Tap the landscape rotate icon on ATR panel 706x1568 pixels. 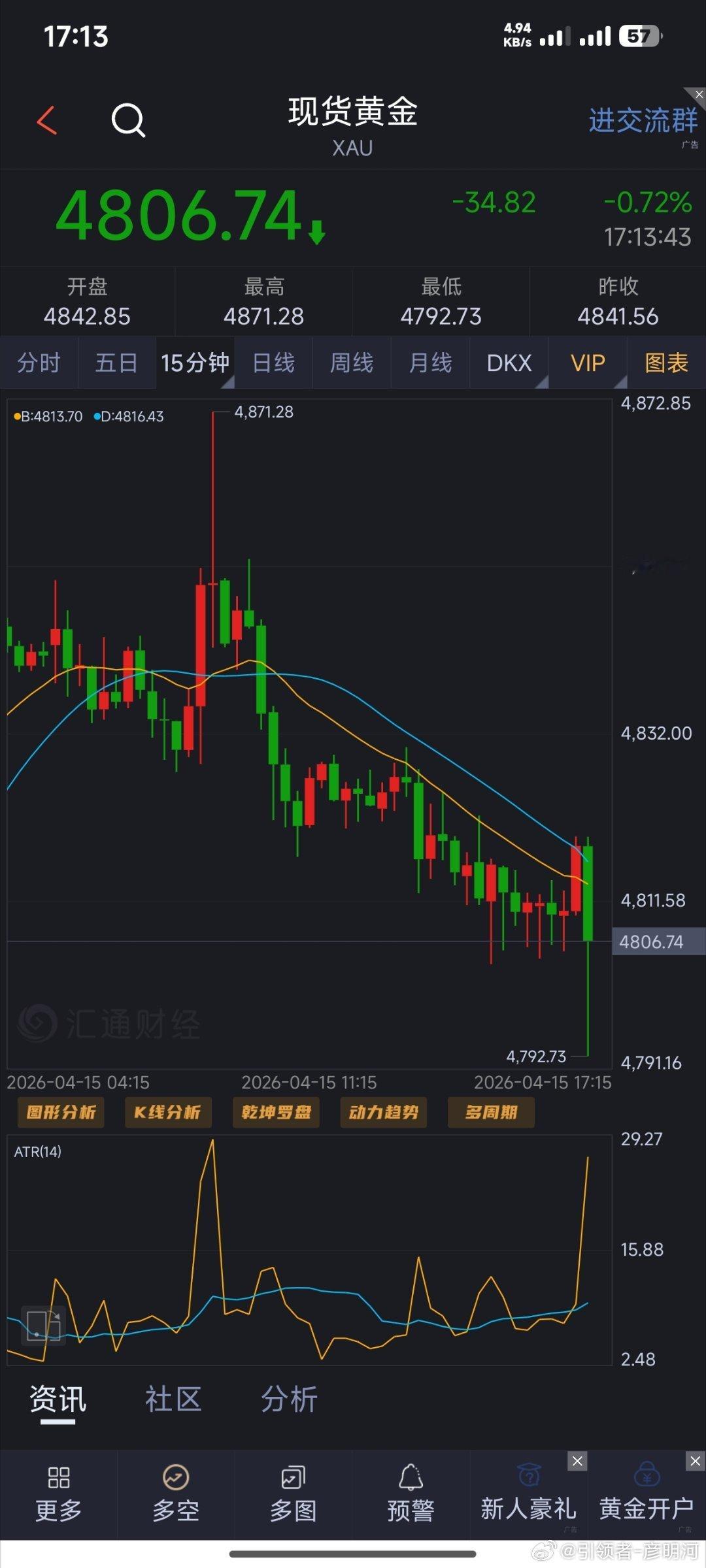[44, 1326]
